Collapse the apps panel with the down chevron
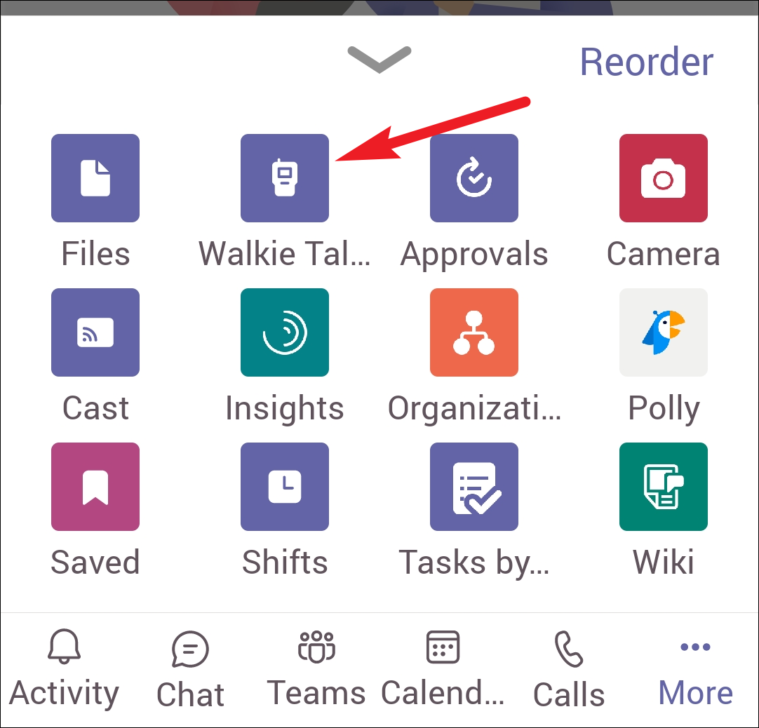 [379, 60]
